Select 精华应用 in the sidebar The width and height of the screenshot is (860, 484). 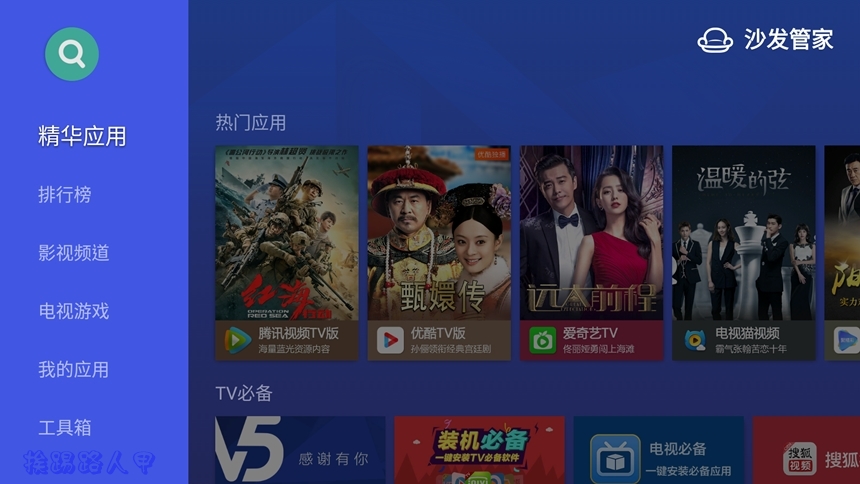click(x=82, y=136)
